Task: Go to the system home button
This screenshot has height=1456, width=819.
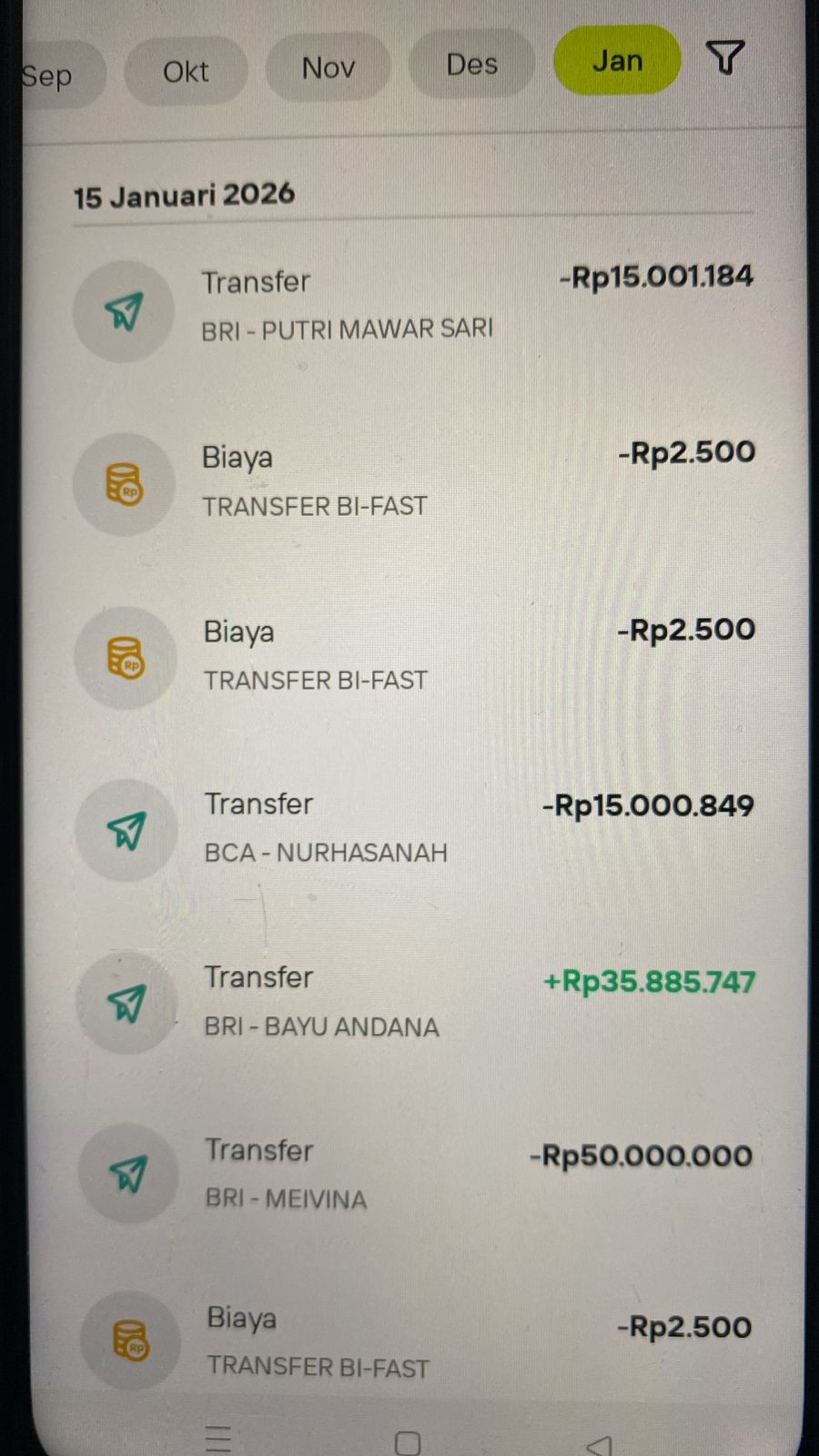Action: pyautogui.click(x=408, y=1443)
